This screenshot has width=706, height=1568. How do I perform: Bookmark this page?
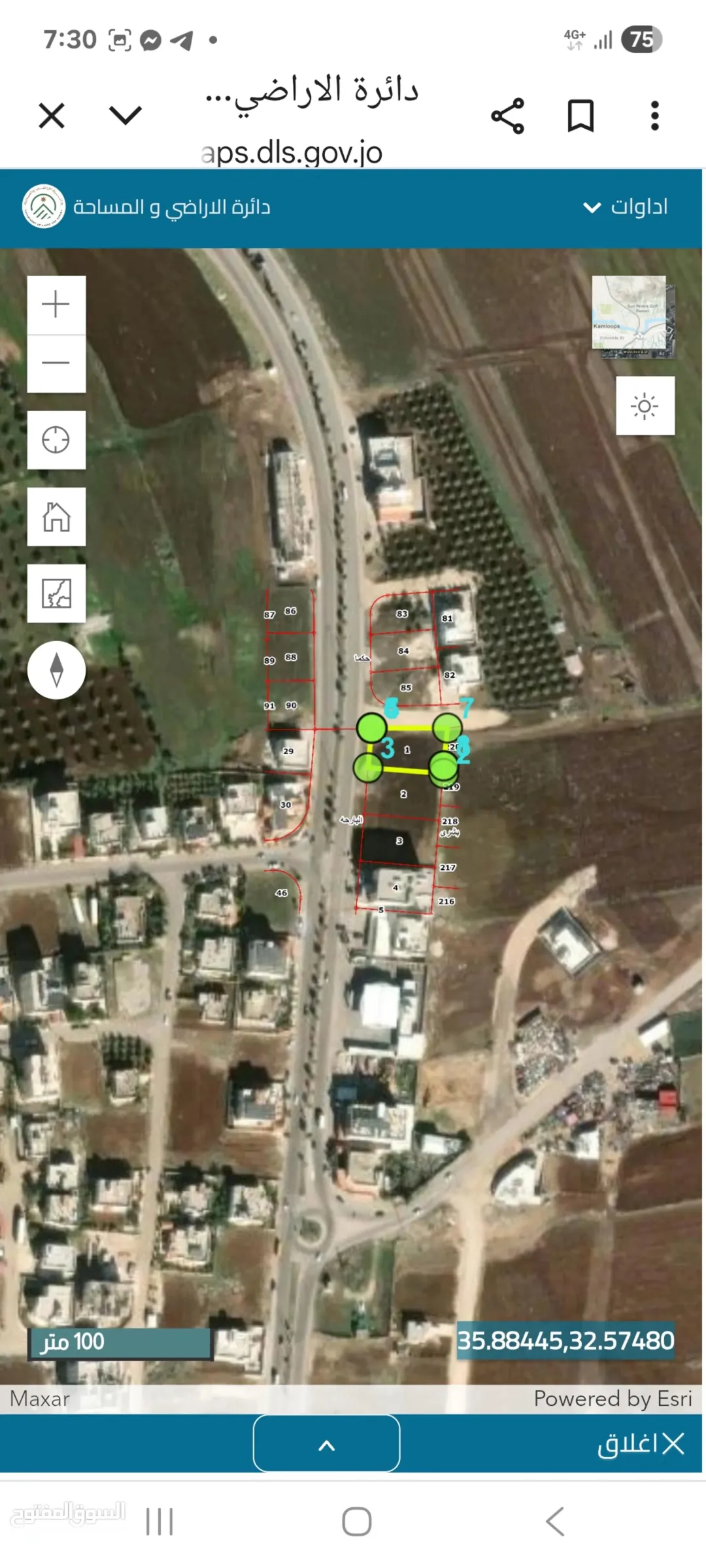(580, 116)
